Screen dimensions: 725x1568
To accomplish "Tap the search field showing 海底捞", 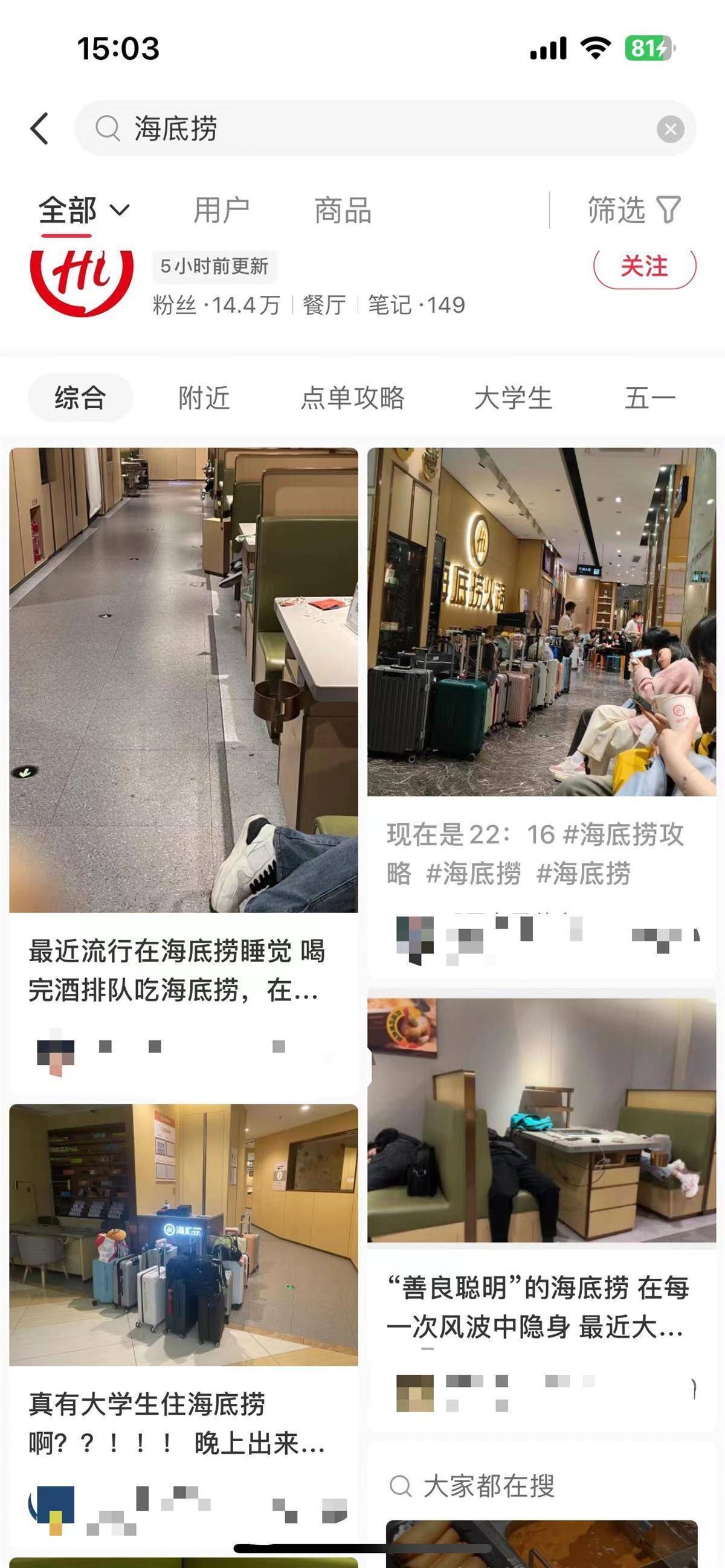I will 366,129.
